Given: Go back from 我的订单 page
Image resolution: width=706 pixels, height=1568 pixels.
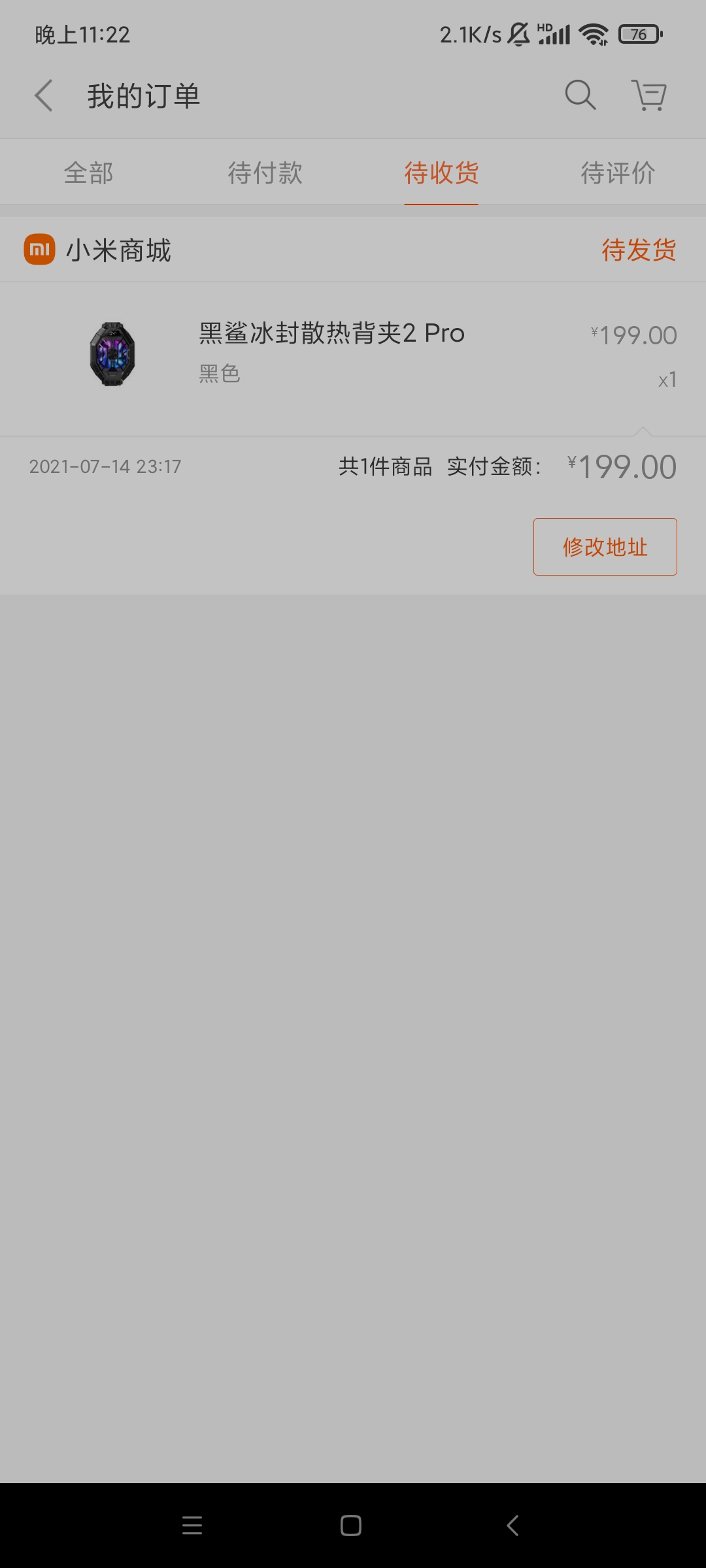Looking at the screenshot, I should 43,96.
